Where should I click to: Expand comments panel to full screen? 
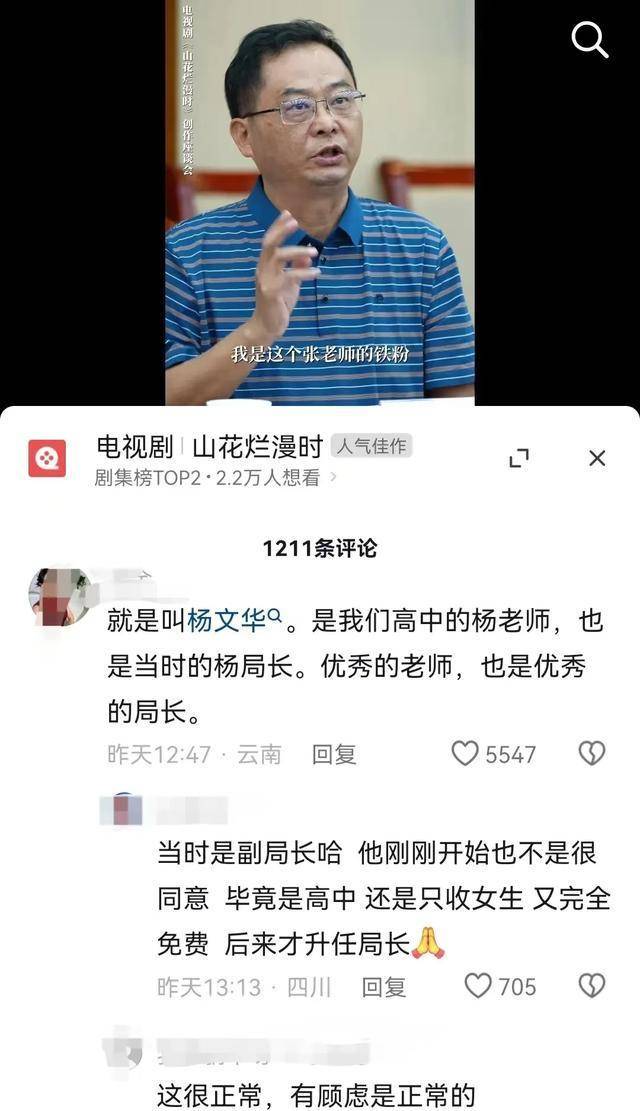[519, 458]
